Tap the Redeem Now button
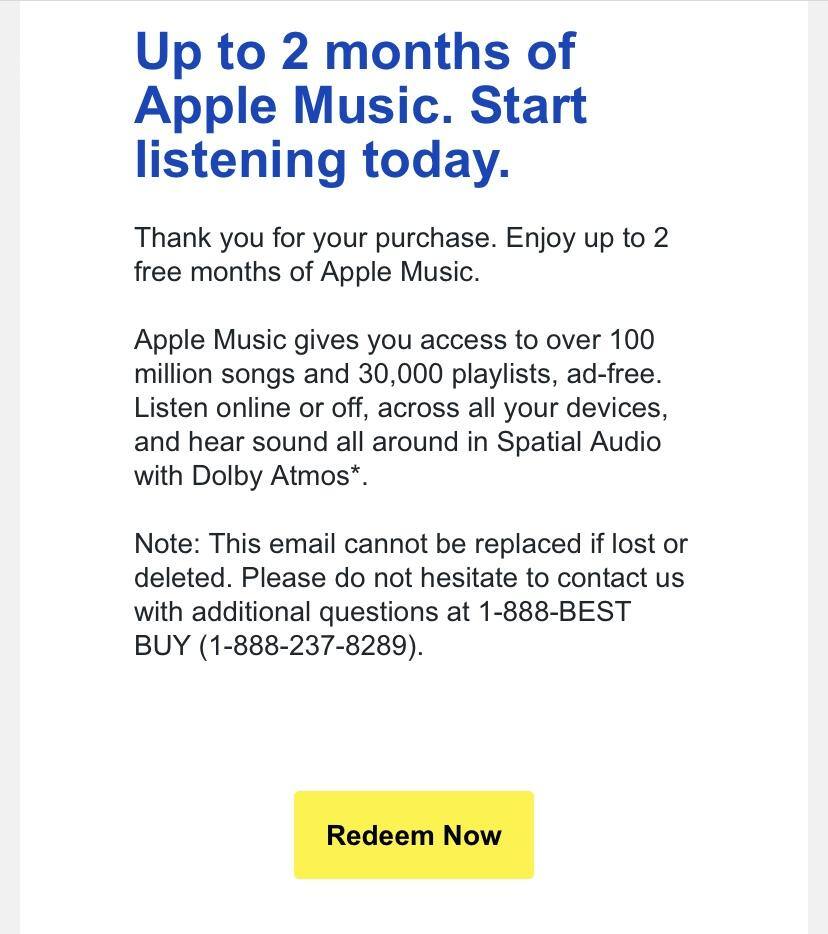 coord(413,835)
